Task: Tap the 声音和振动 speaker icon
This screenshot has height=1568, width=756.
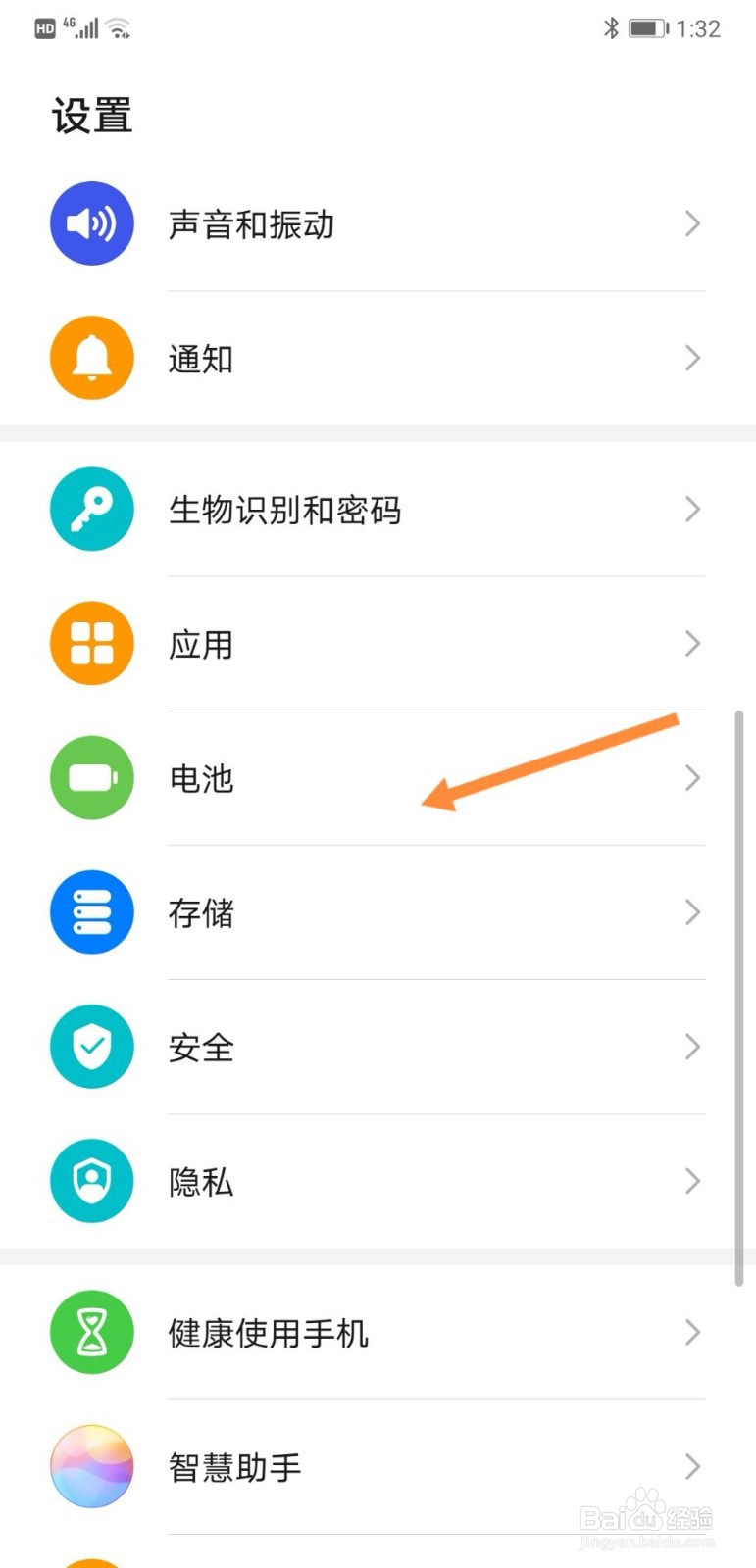Action: tap(91, 223)
